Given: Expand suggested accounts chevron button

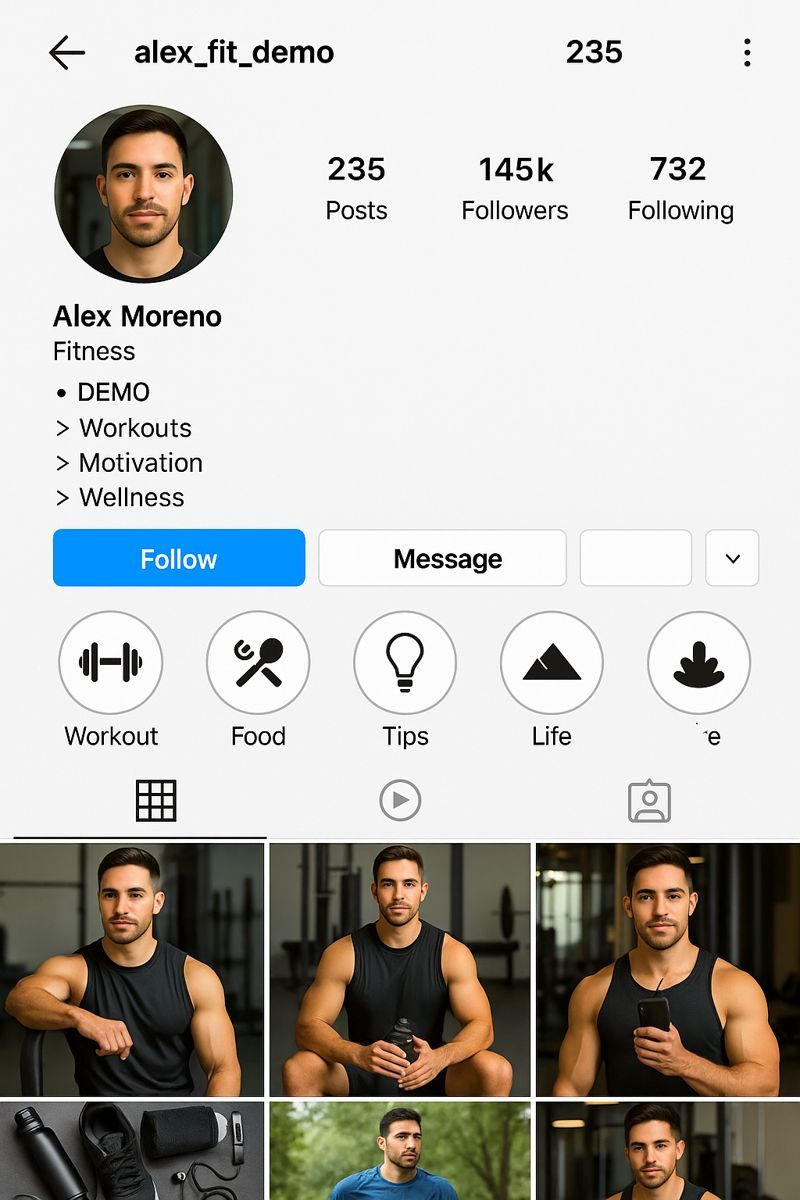Looking at the screenshot, I should coord(732,558).
